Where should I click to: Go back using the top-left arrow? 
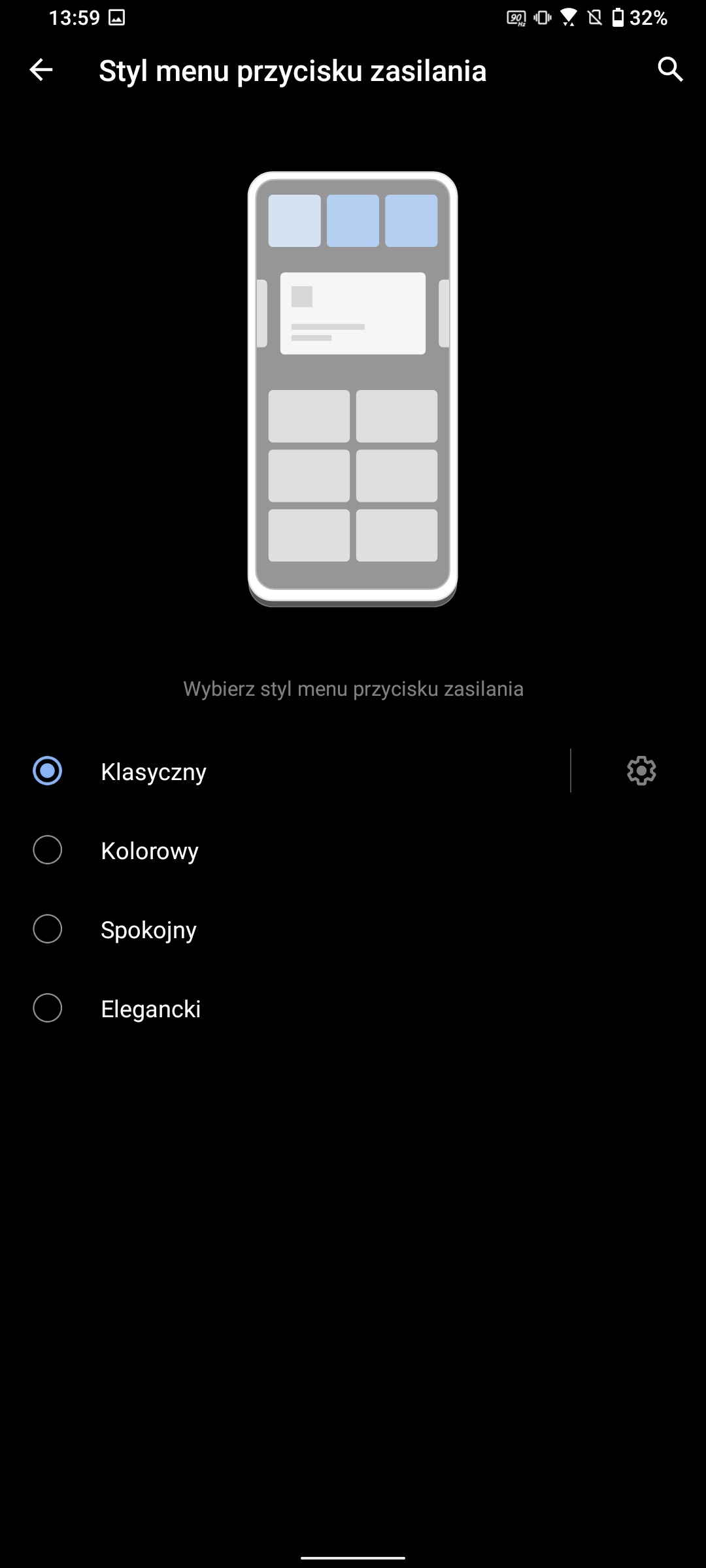pos(41,70)
